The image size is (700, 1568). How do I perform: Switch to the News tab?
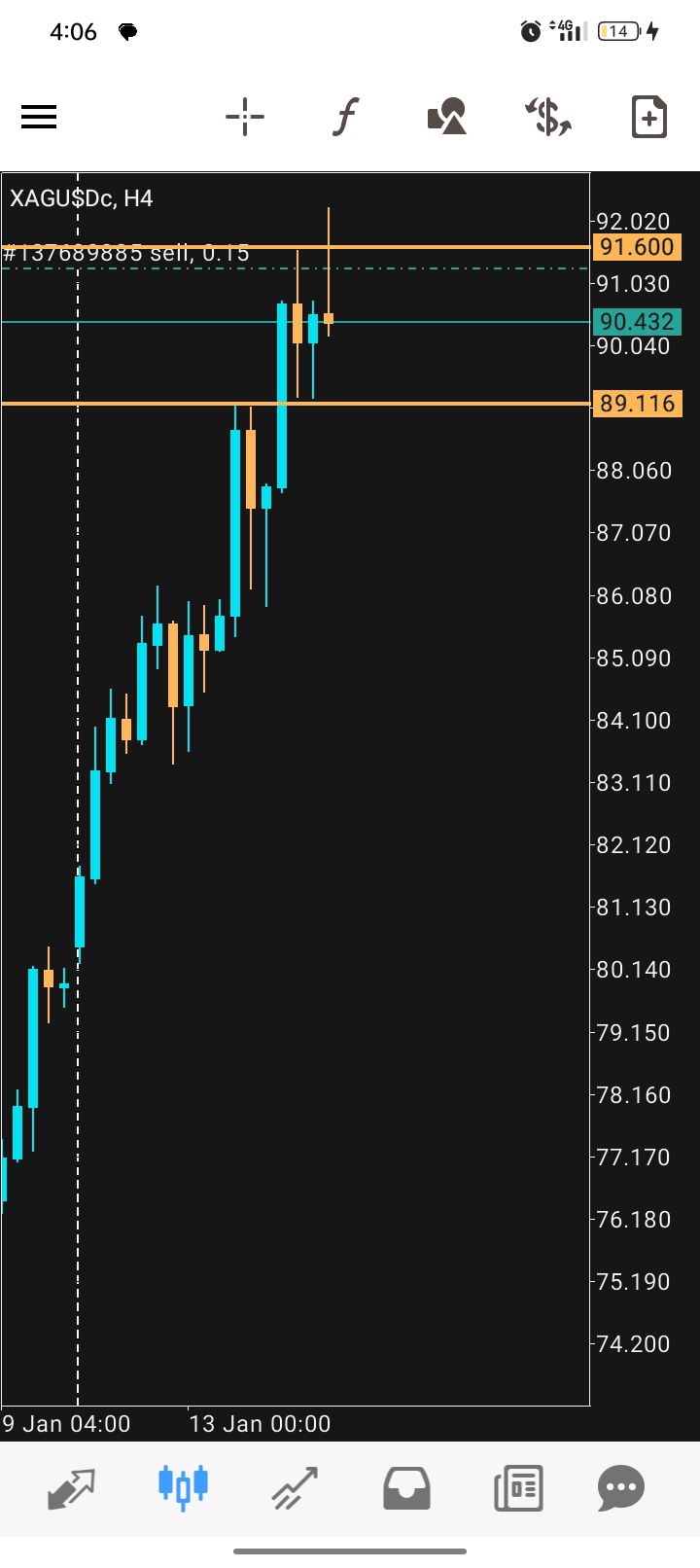pyautogui.click(x=517, y=1488)
